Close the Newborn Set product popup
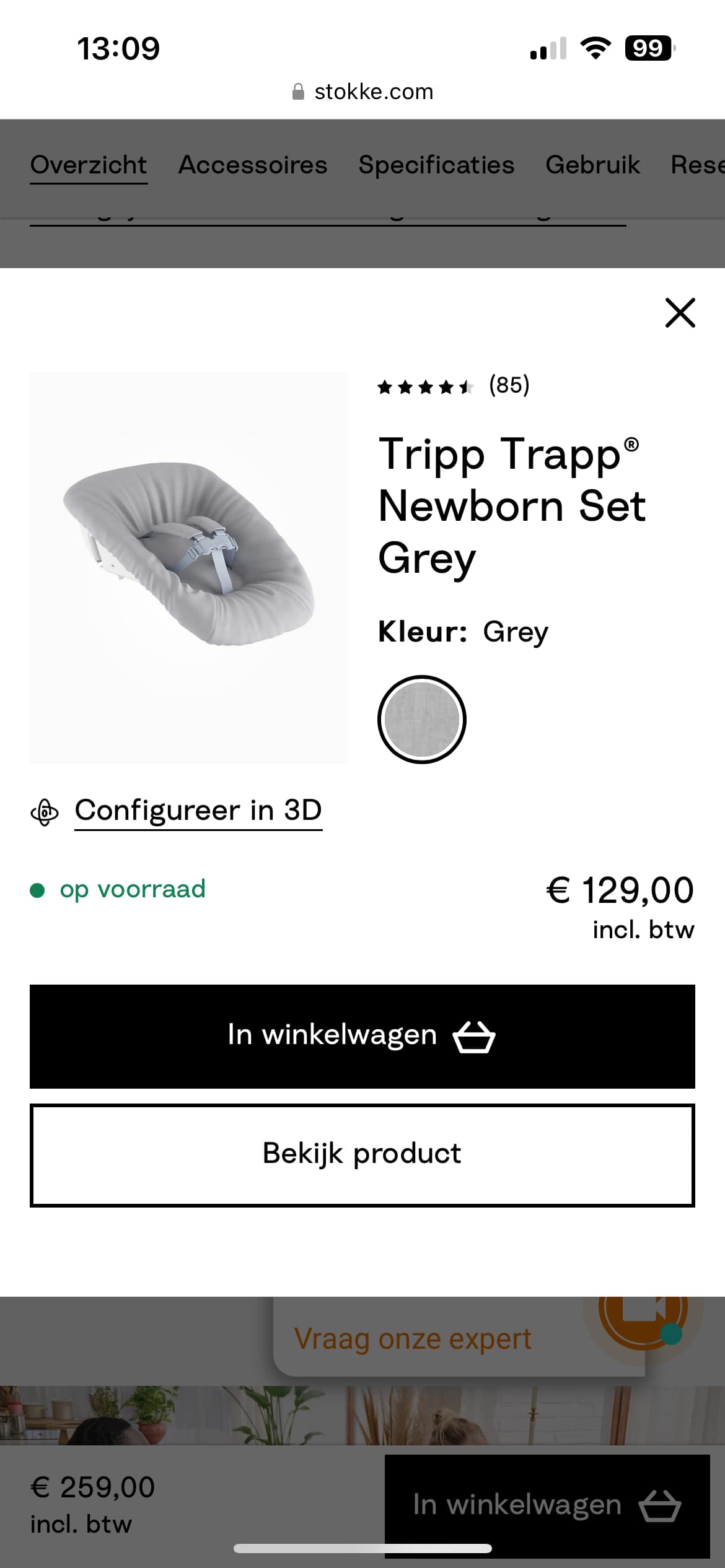Viewport: 725px width, 1568px height. [x=680, y=313]
